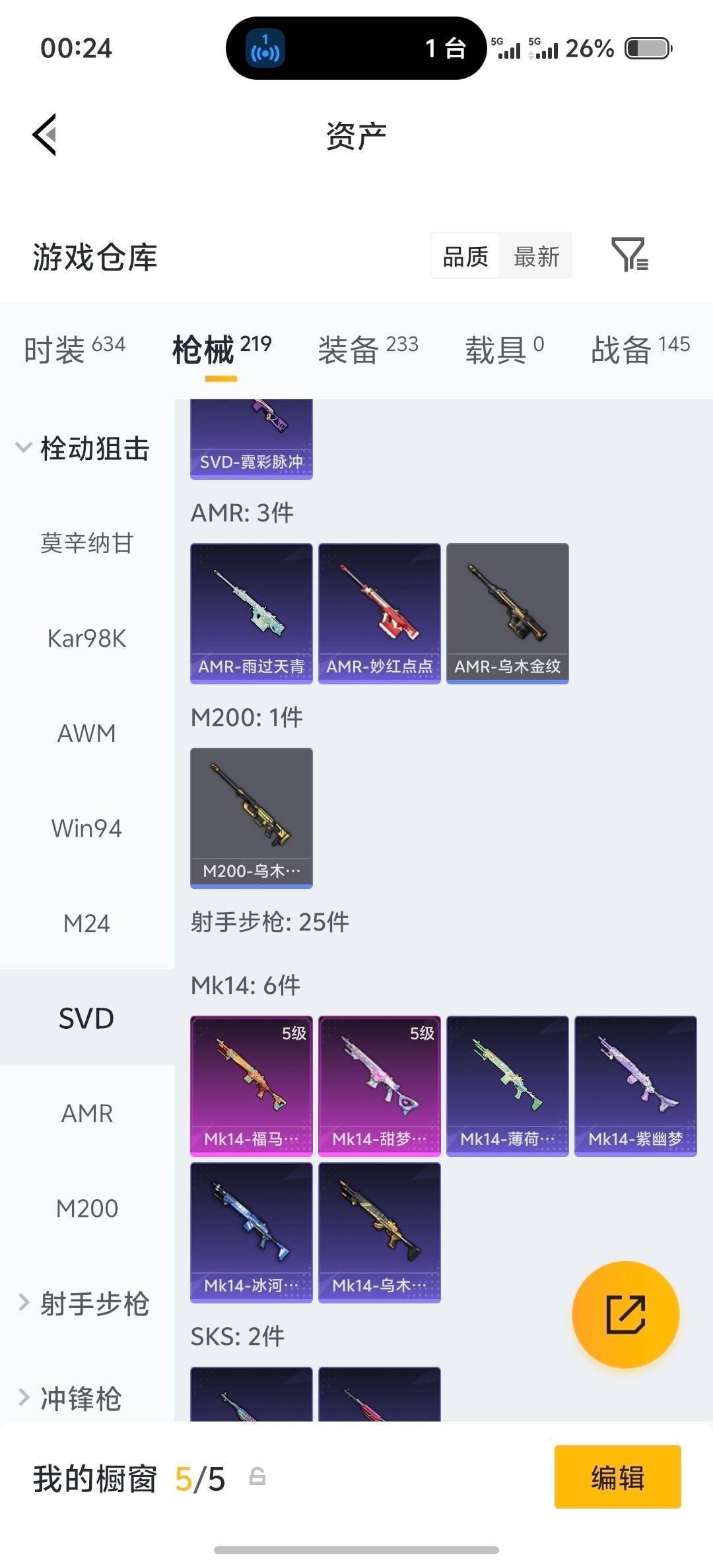The image size is (713, 1568).
Task: Open the M200-乌木 skin tile
Action: pyautogui.click(x=251, y=818)
